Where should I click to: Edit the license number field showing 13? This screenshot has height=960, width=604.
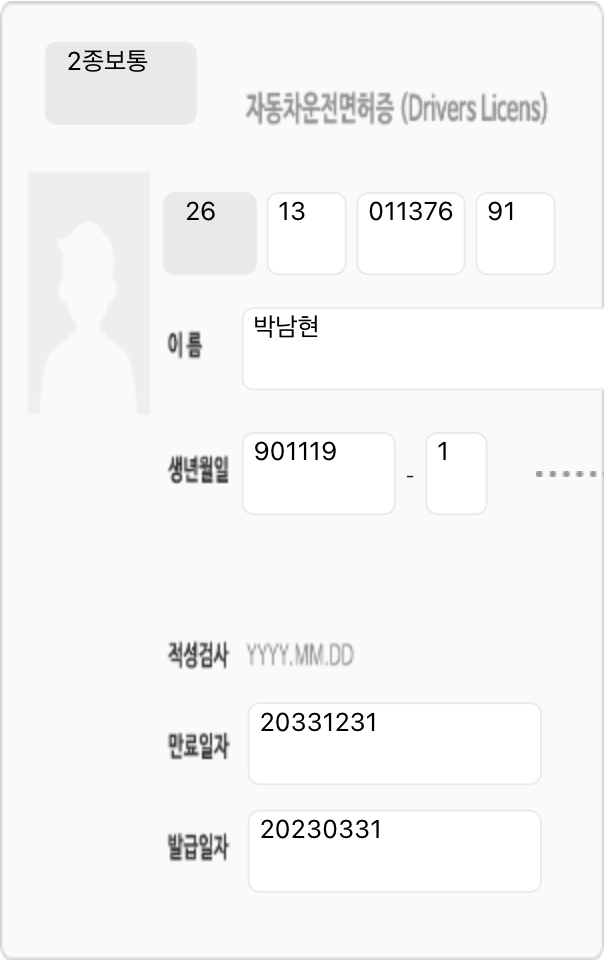(306, 233)
